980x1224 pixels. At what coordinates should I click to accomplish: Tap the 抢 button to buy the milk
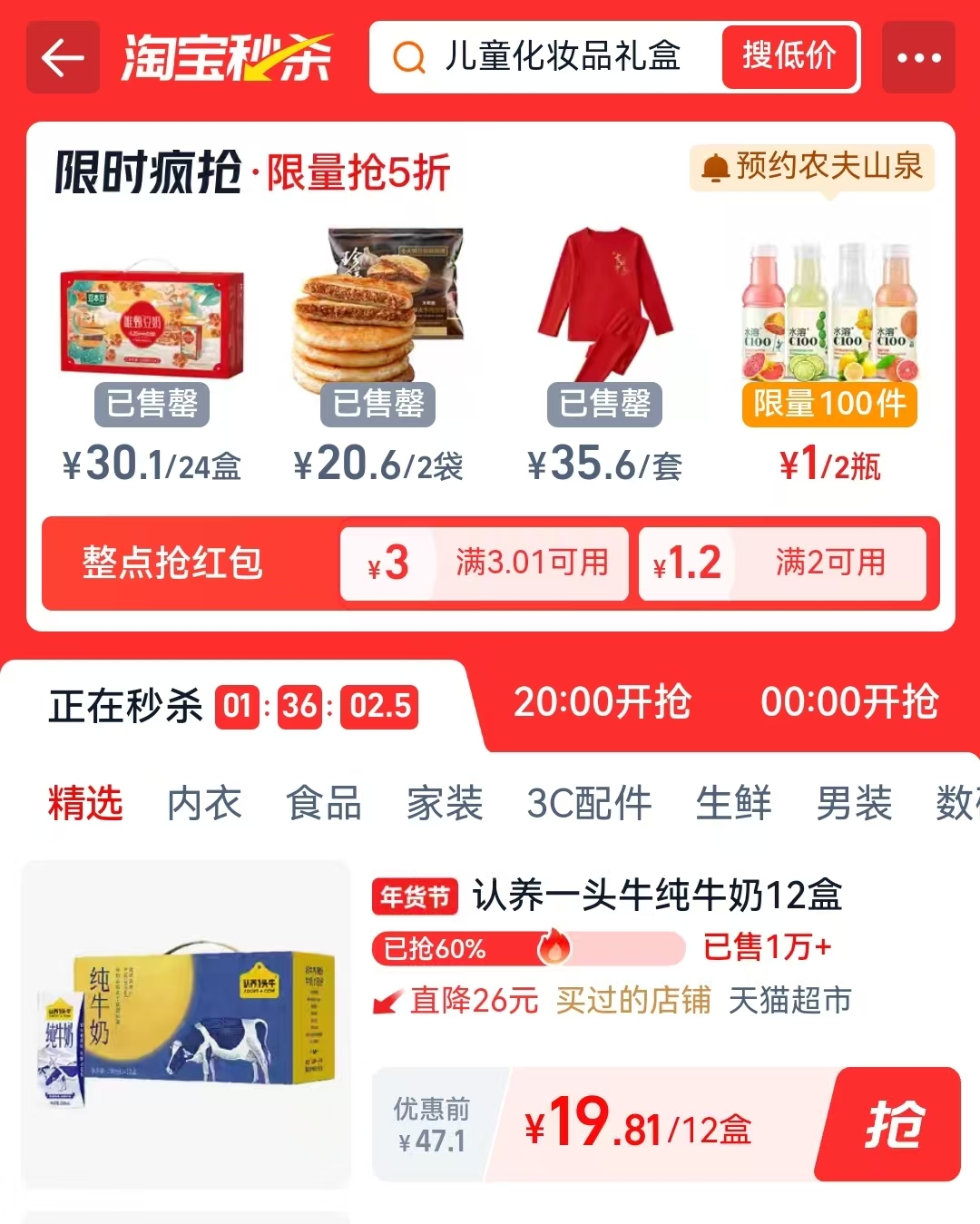point(894,1125)
